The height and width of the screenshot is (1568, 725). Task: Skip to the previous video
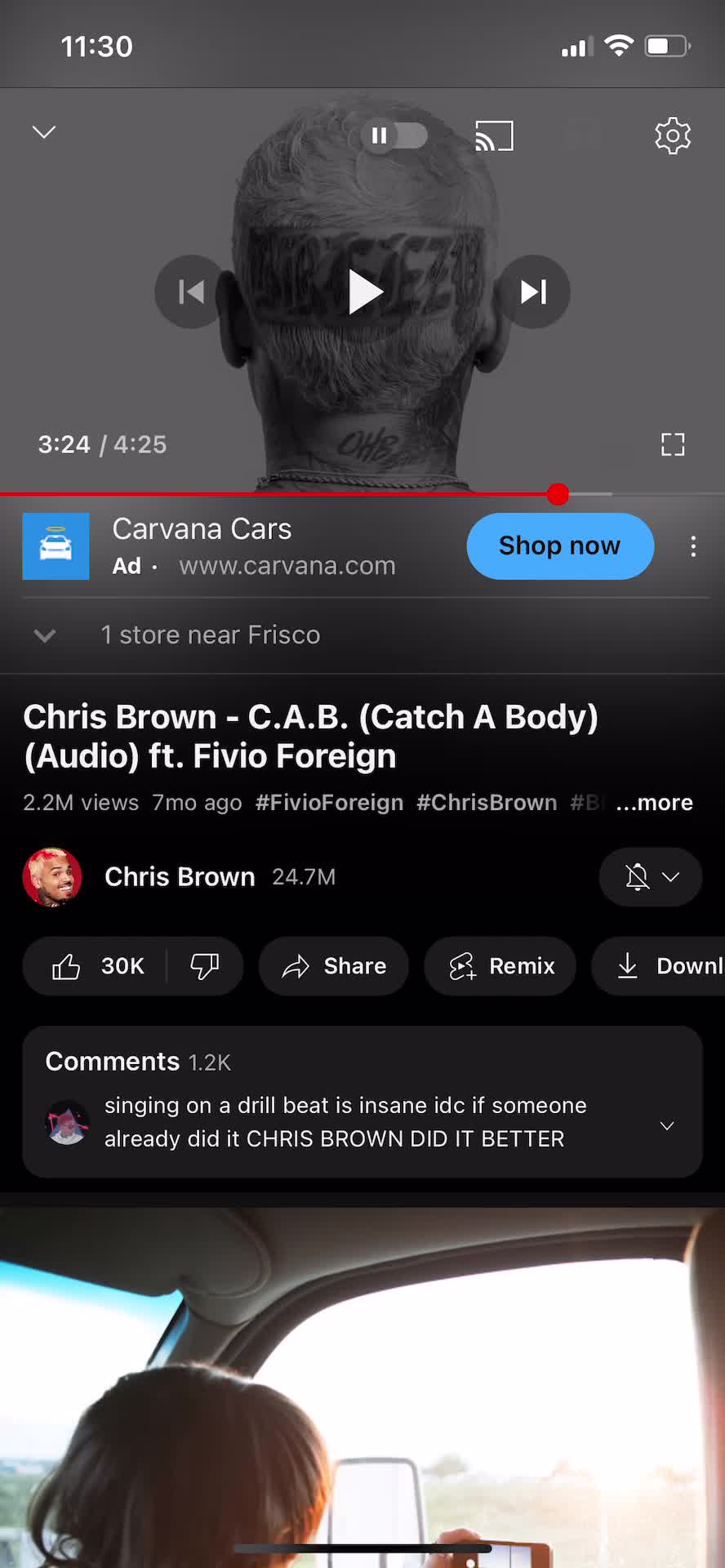[191, 292]
